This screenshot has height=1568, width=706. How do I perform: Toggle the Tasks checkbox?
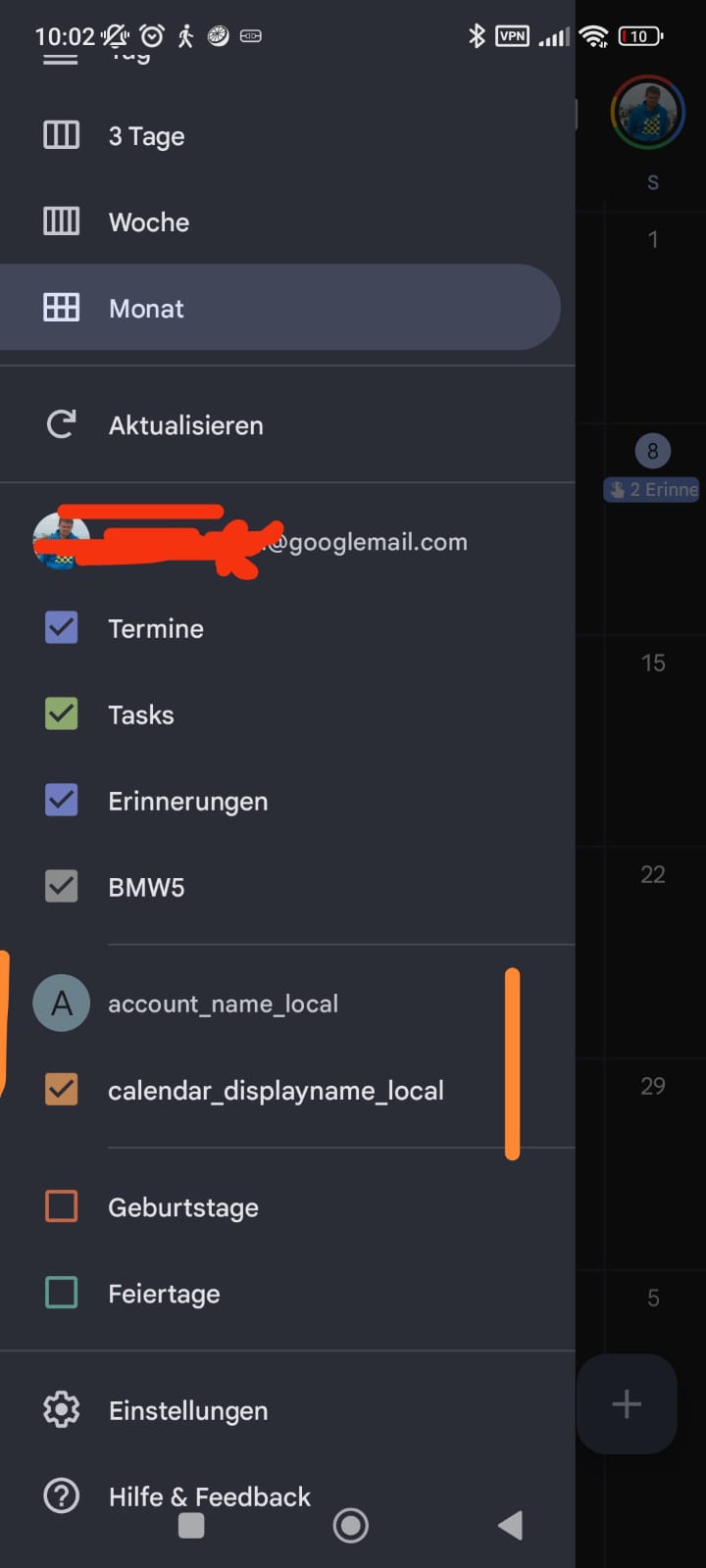tap(62, 714)
